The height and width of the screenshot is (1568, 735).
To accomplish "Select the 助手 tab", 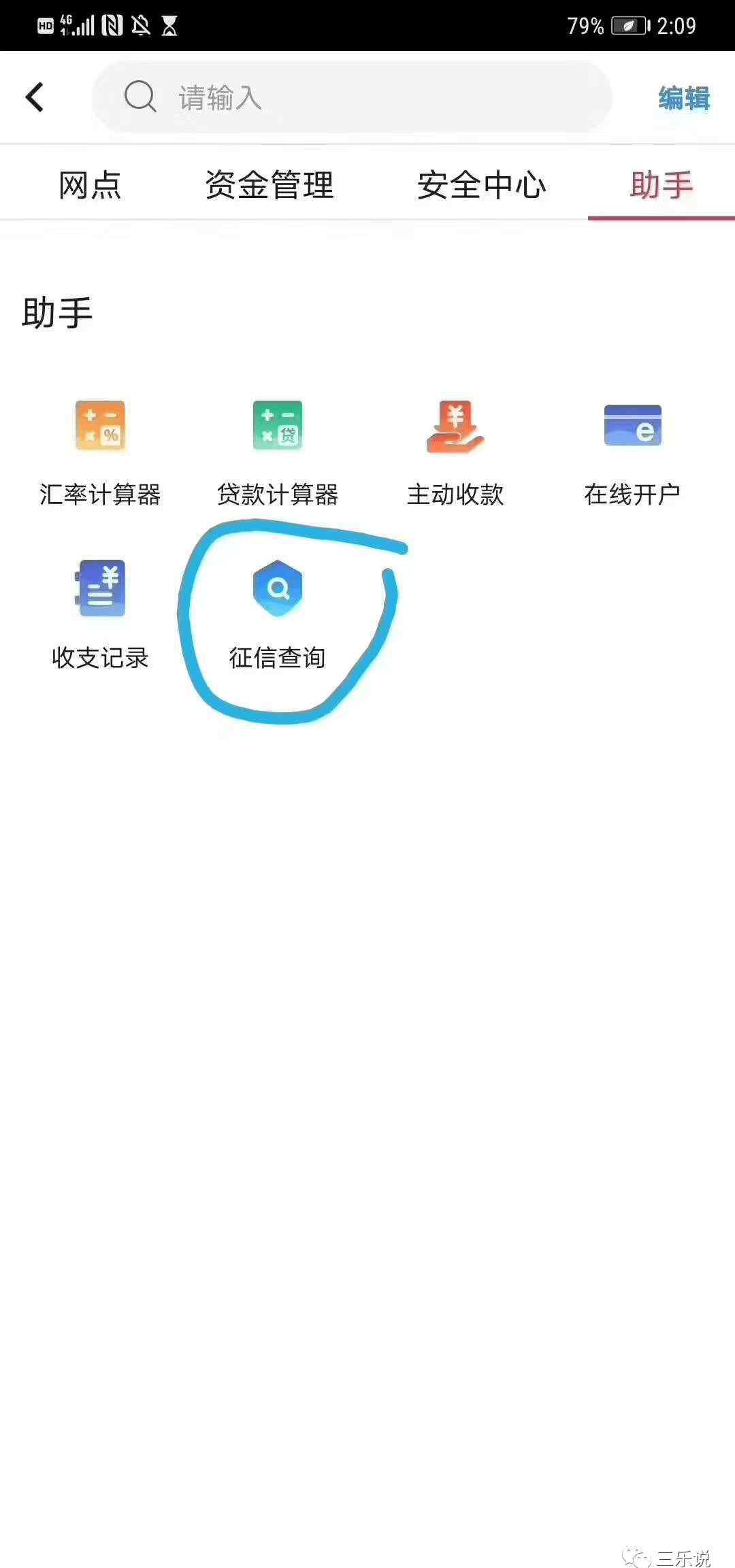I will (x=661, y=185).
